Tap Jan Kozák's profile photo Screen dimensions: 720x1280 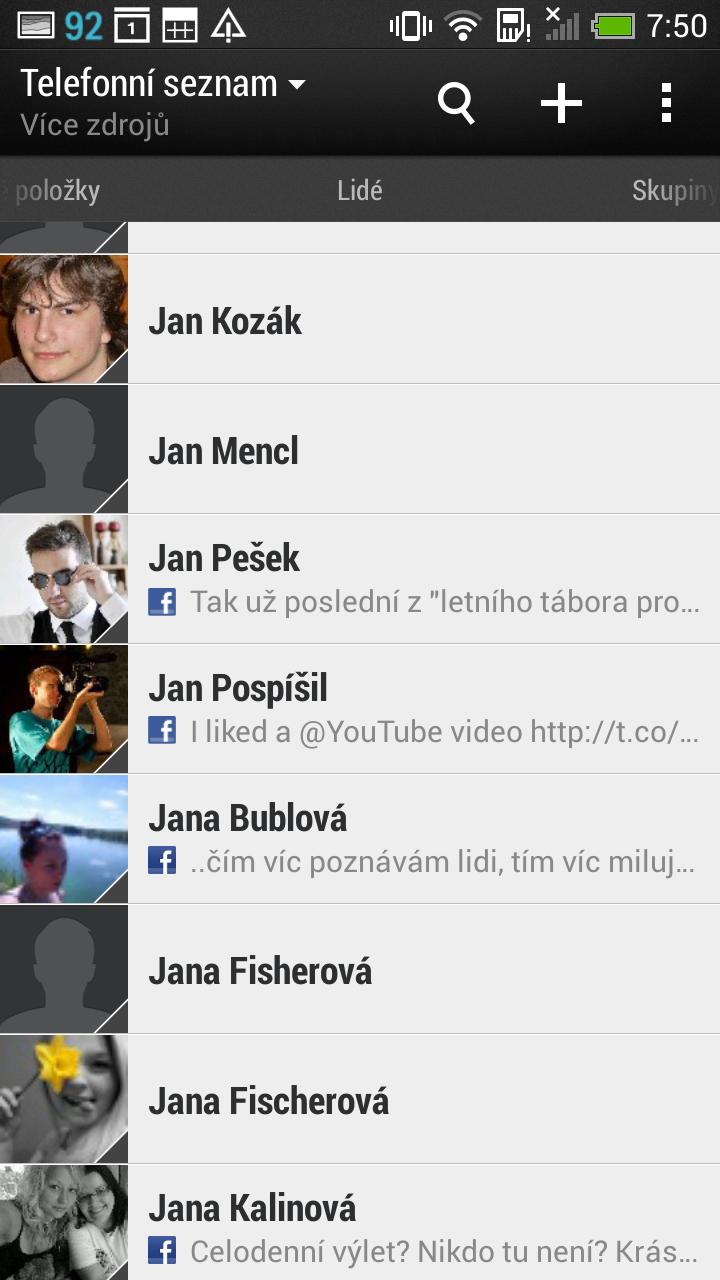63,320
